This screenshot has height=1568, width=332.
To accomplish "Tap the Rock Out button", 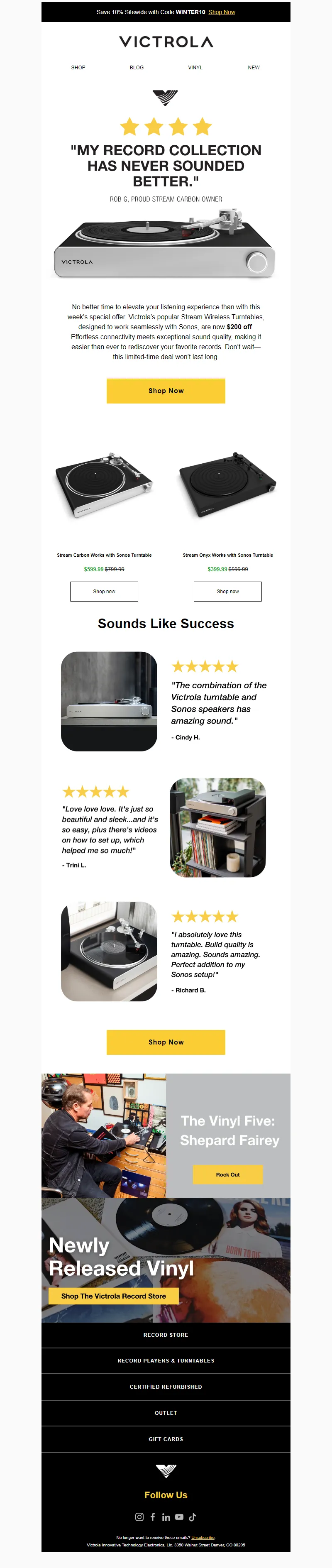I will 227,1174.
